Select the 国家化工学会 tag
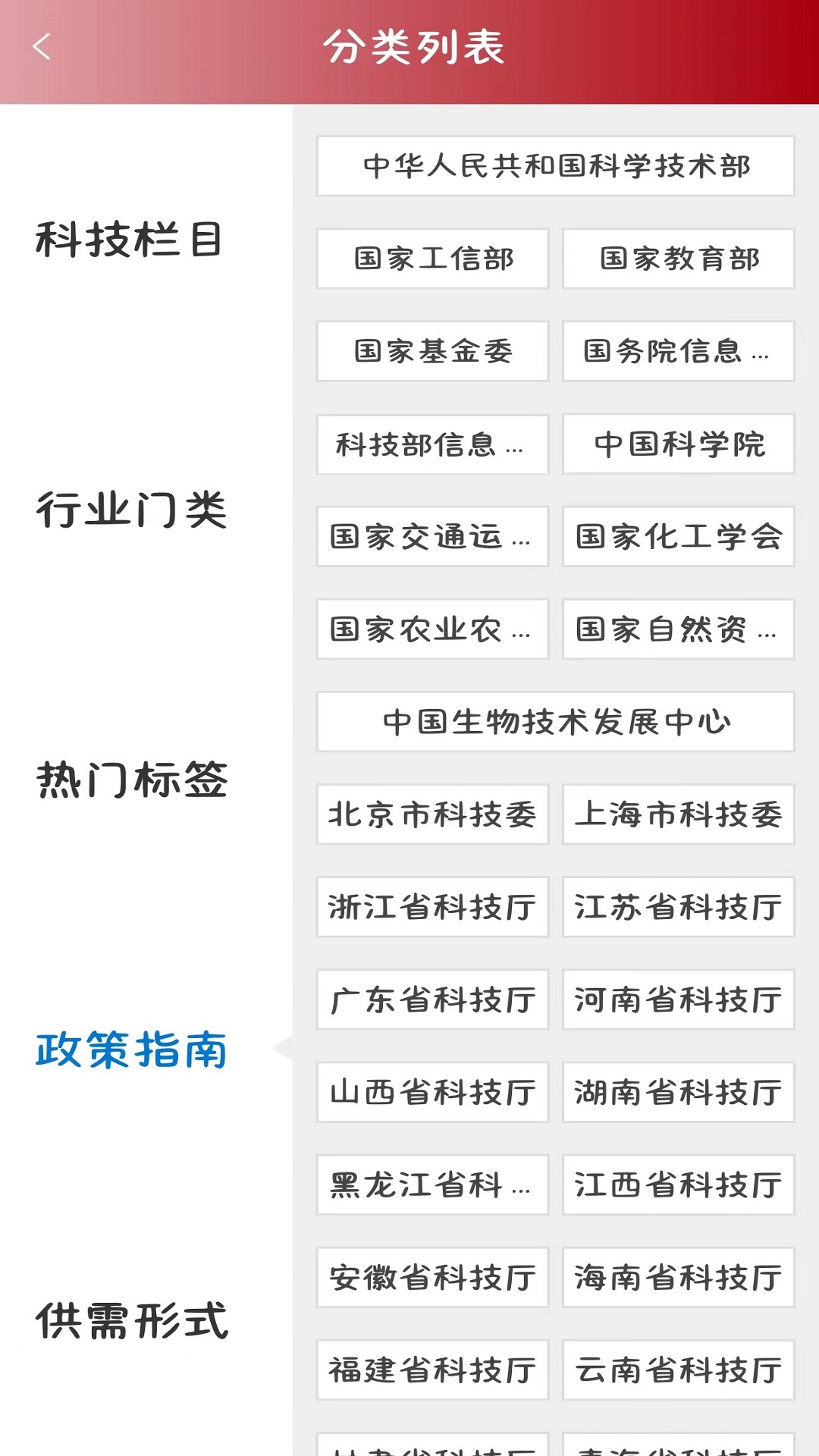Image resolution: width=819 pixels, height=1456 pixels. 679,537
